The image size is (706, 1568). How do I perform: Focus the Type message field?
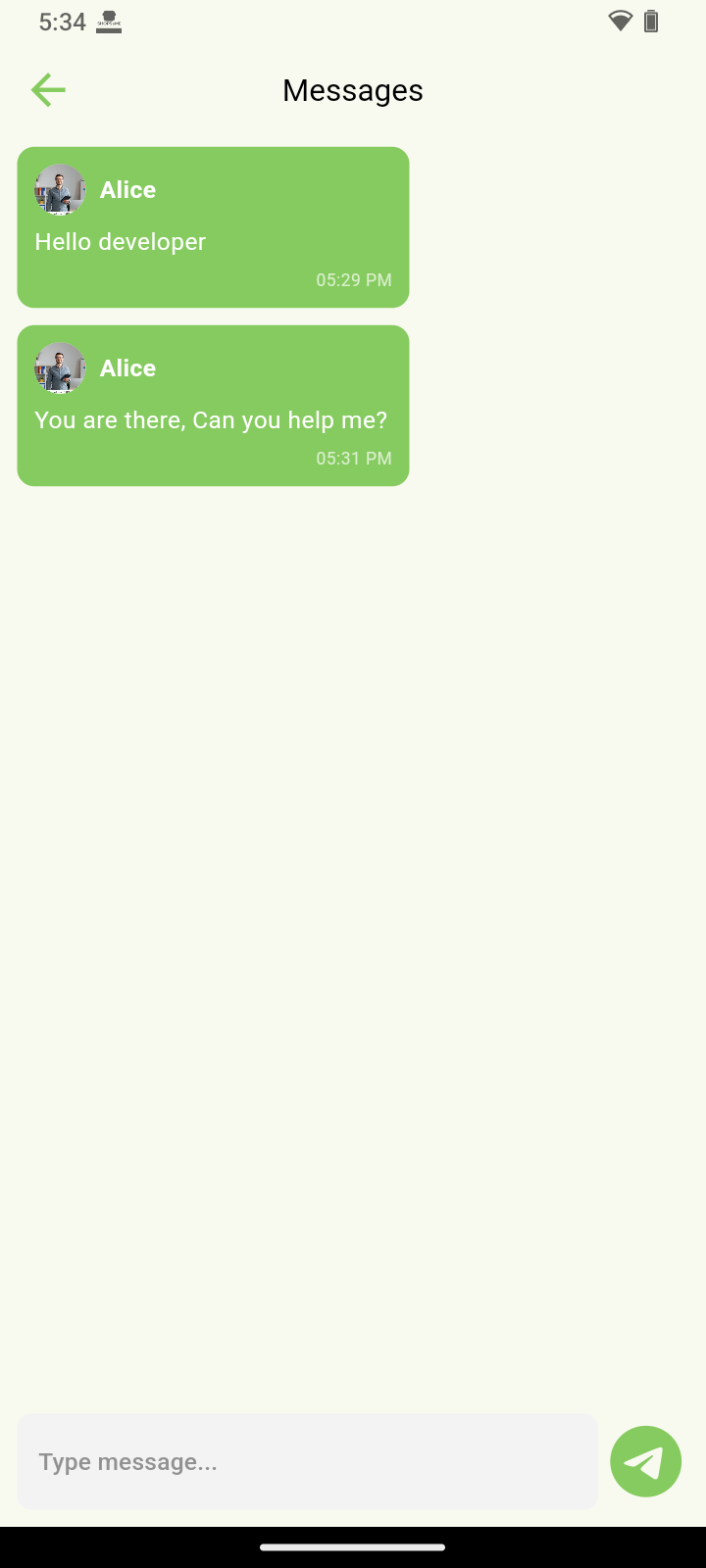(308, 1461)
